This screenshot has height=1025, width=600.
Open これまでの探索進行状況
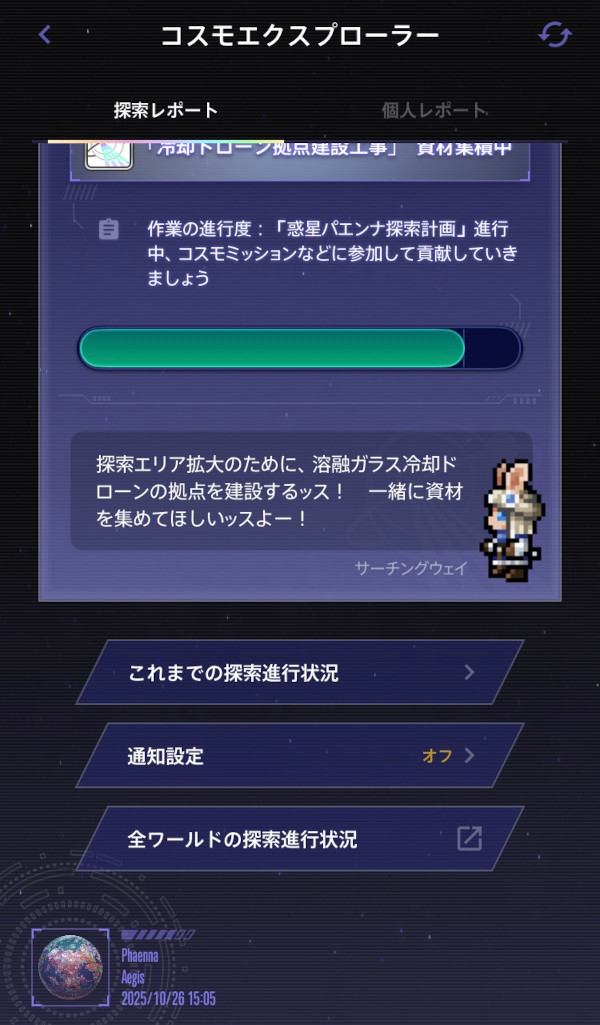[300, 673]
